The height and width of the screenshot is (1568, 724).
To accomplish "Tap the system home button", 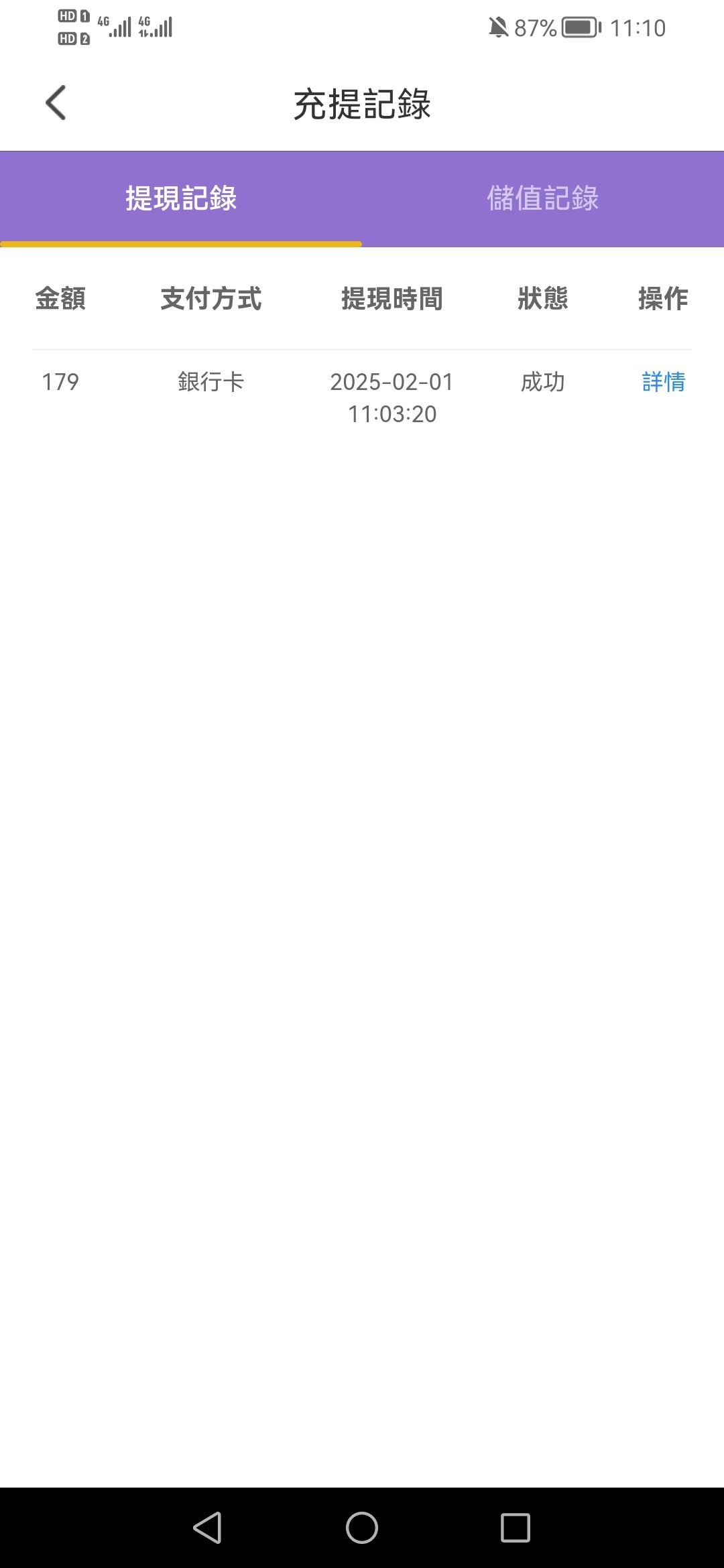I will click(362, 1528).
